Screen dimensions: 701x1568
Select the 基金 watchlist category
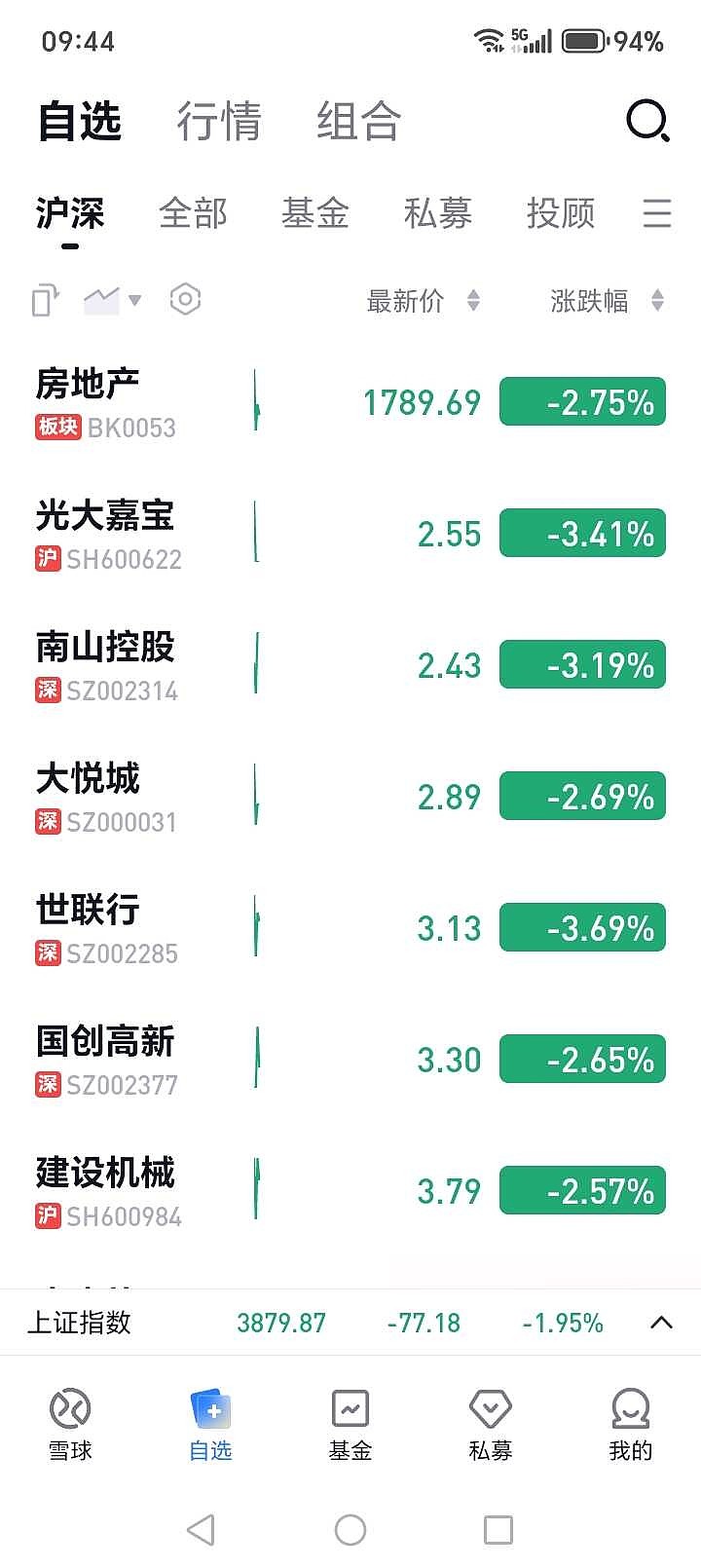[315, 213]
